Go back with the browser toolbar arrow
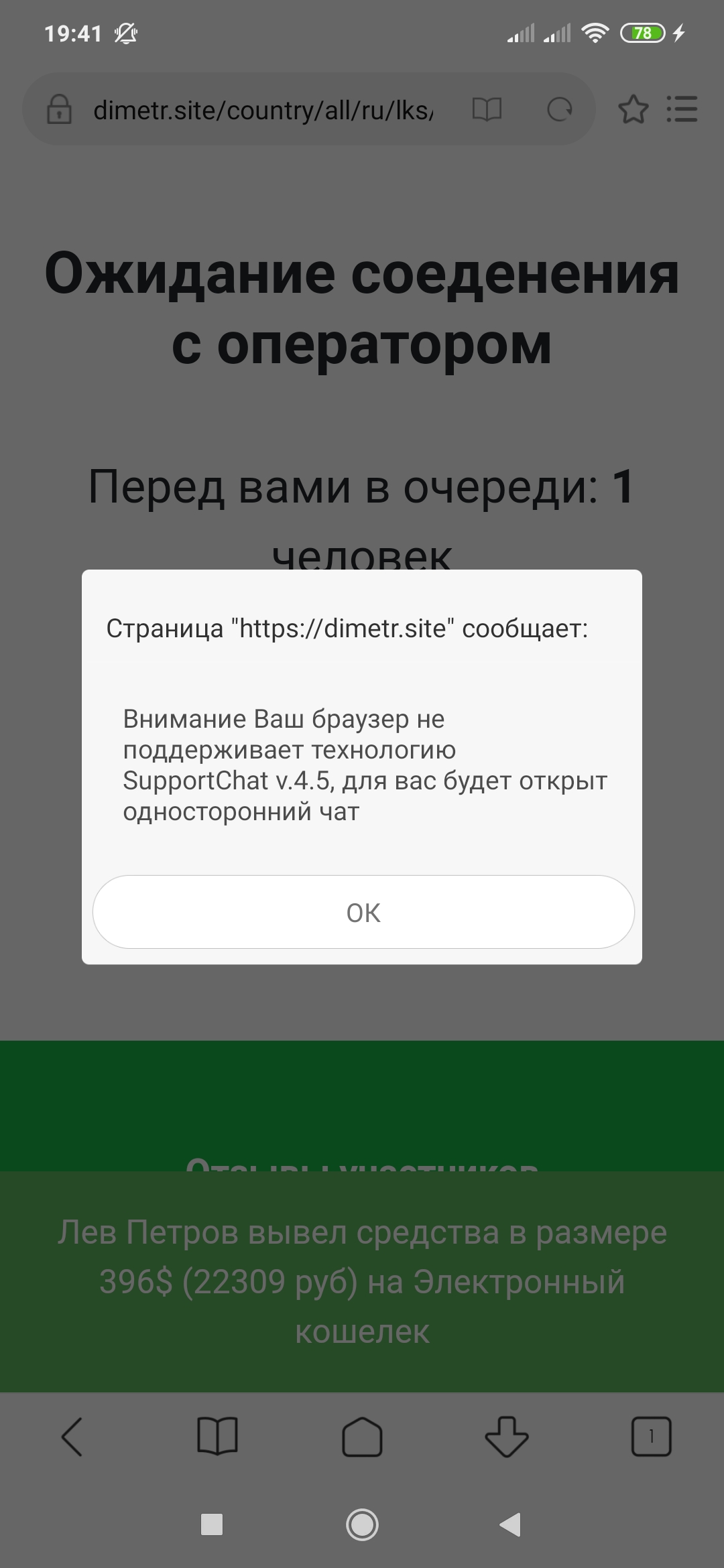The height and width of the screenshot is (1568, 724). [x=72, y=1437]
